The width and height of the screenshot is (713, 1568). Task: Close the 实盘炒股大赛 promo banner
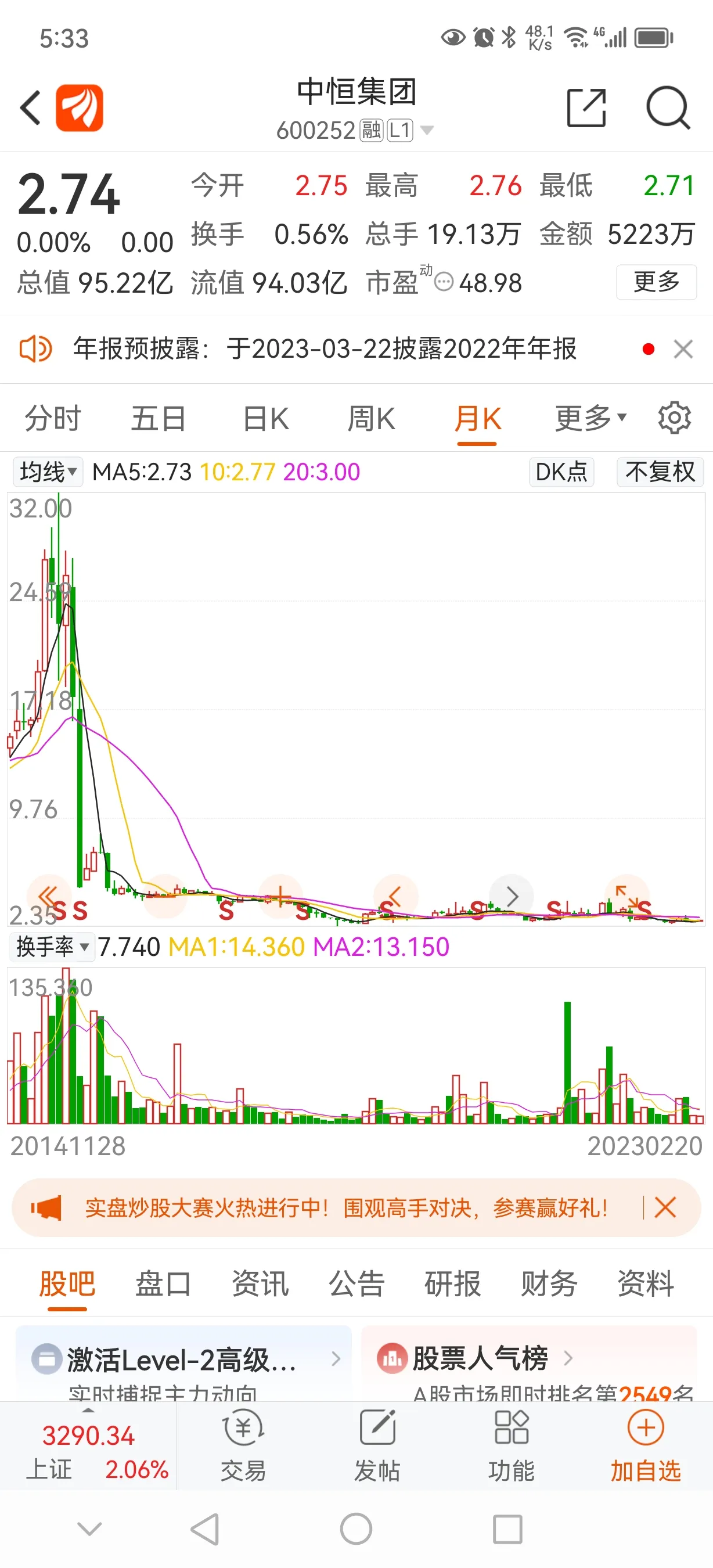click(x=665, y=1207)
